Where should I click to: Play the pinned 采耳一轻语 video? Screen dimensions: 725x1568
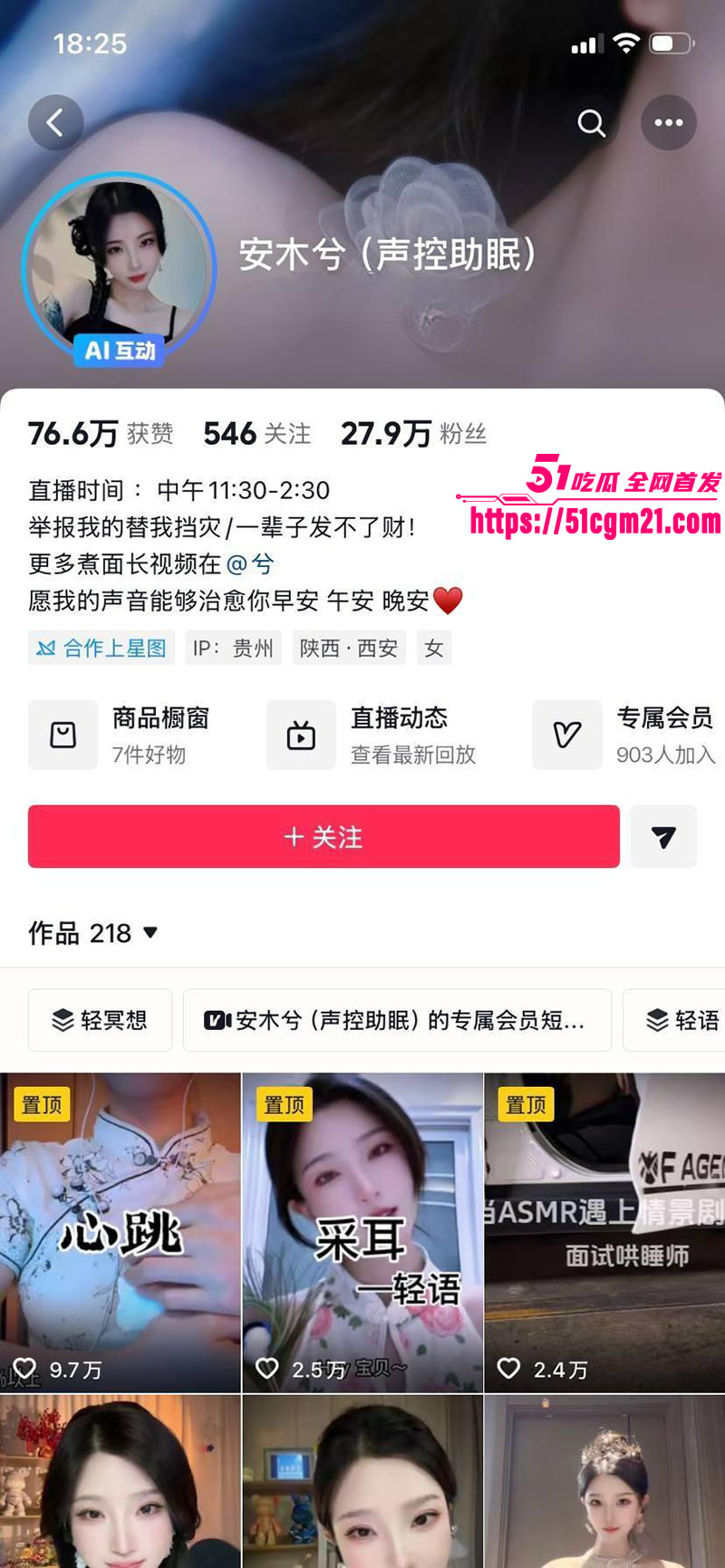[362, 1232]
